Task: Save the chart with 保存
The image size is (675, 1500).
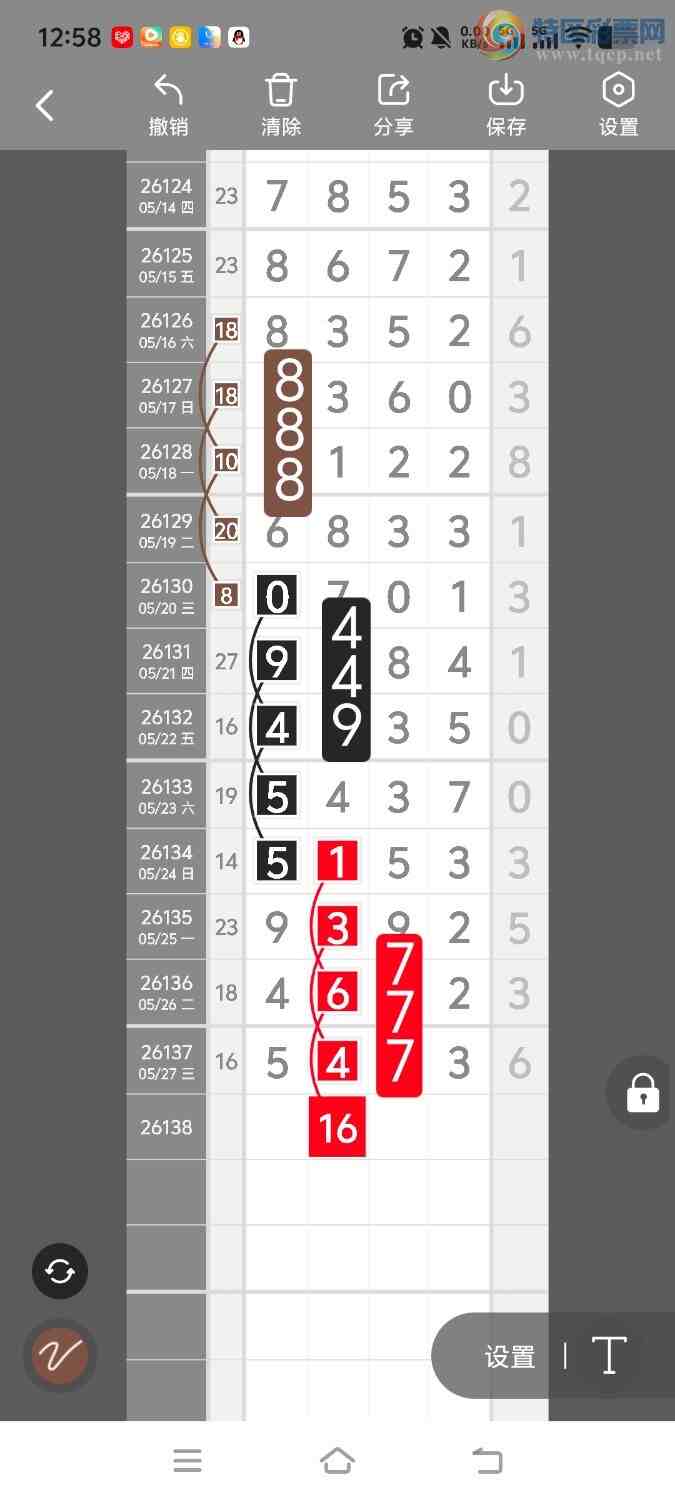Action: pyautogui.click(x=506, y=105)
